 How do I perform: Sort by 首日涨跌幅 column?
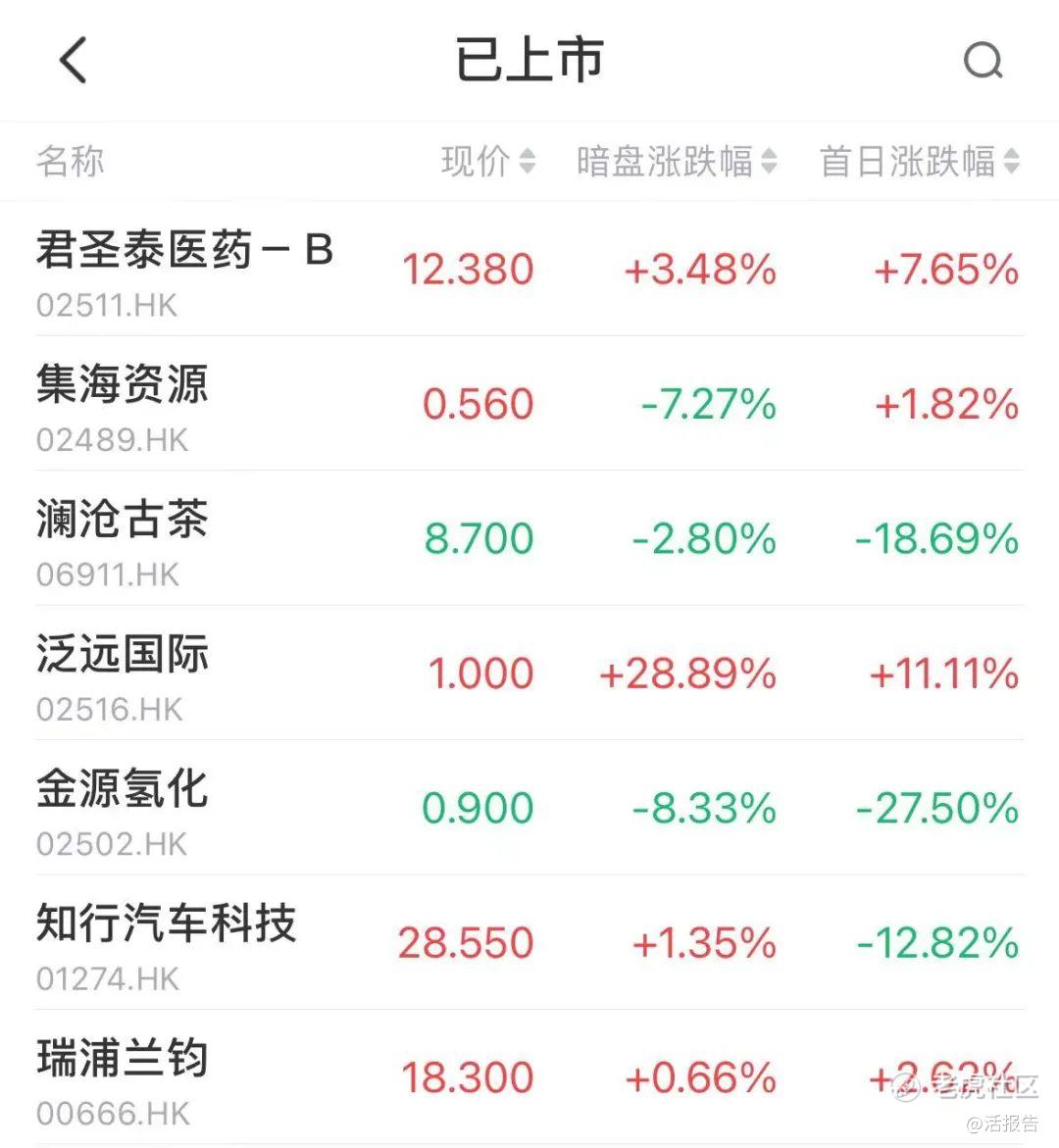pyautogui.click(x=919, y=162)
